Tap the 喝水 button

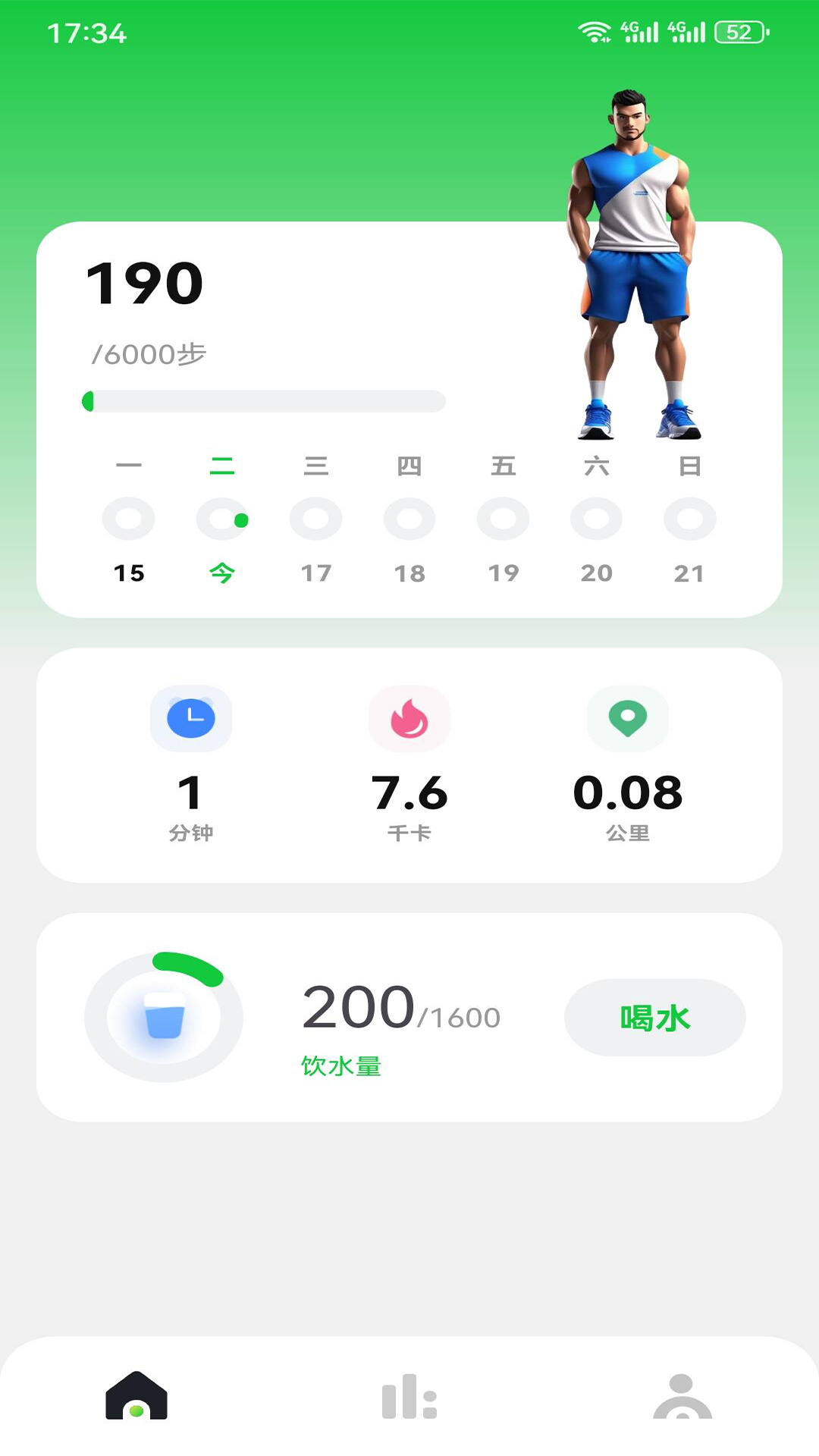(654, 1018)
